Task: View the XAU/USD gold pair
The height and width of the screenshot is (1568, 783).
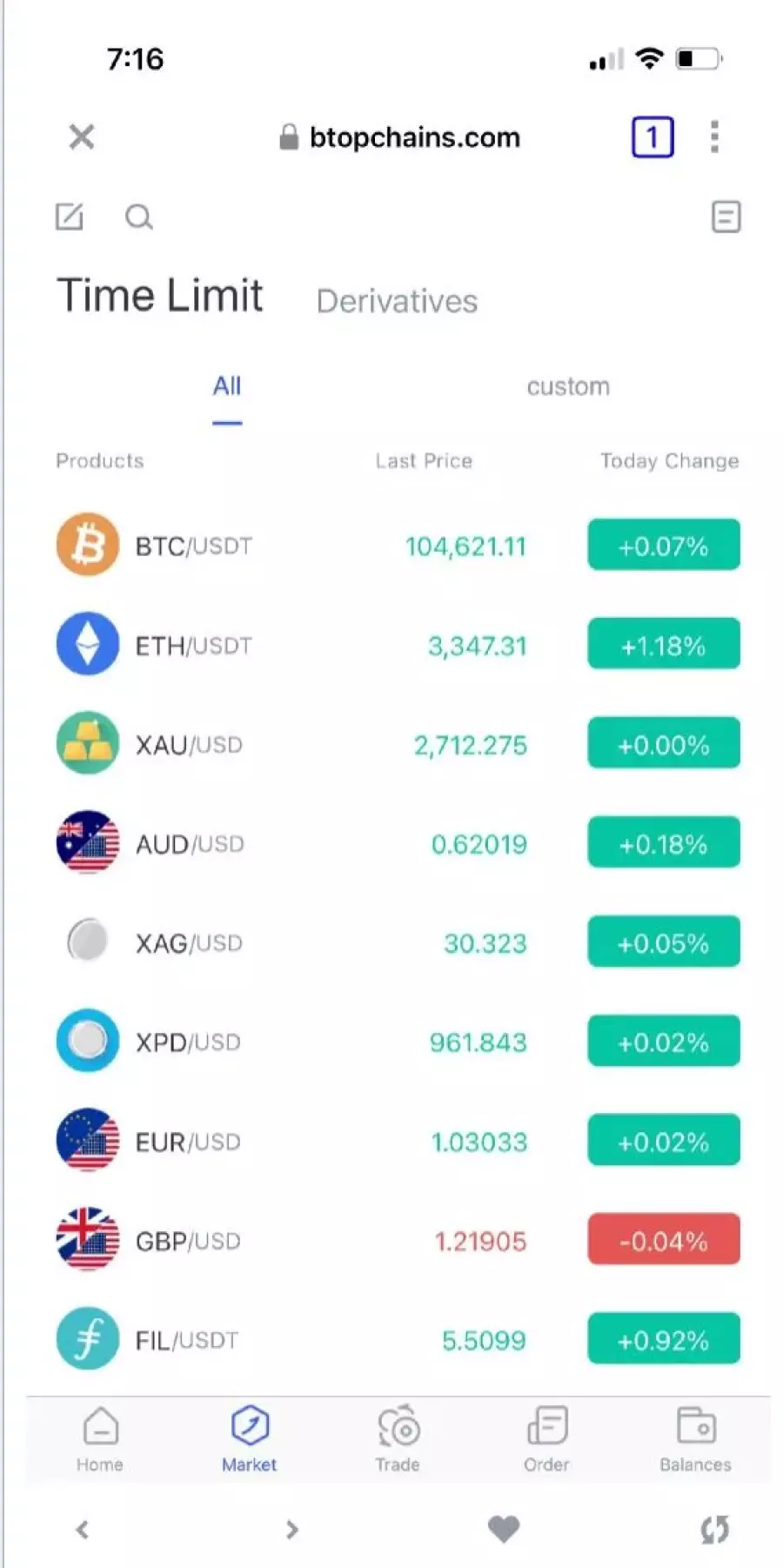Action: pyautogui.click(x=398, y=744)
